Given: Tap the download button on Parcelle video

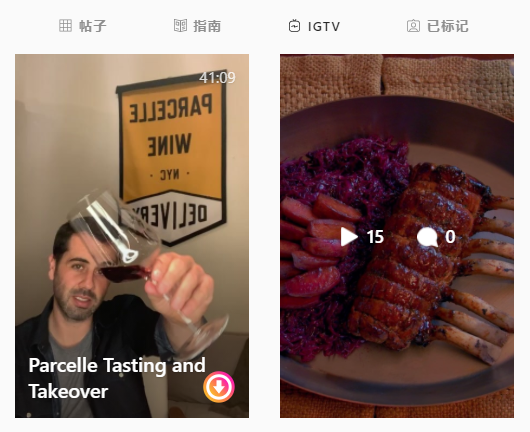Looking at the screenshot, I should click(x=219, y=387).
